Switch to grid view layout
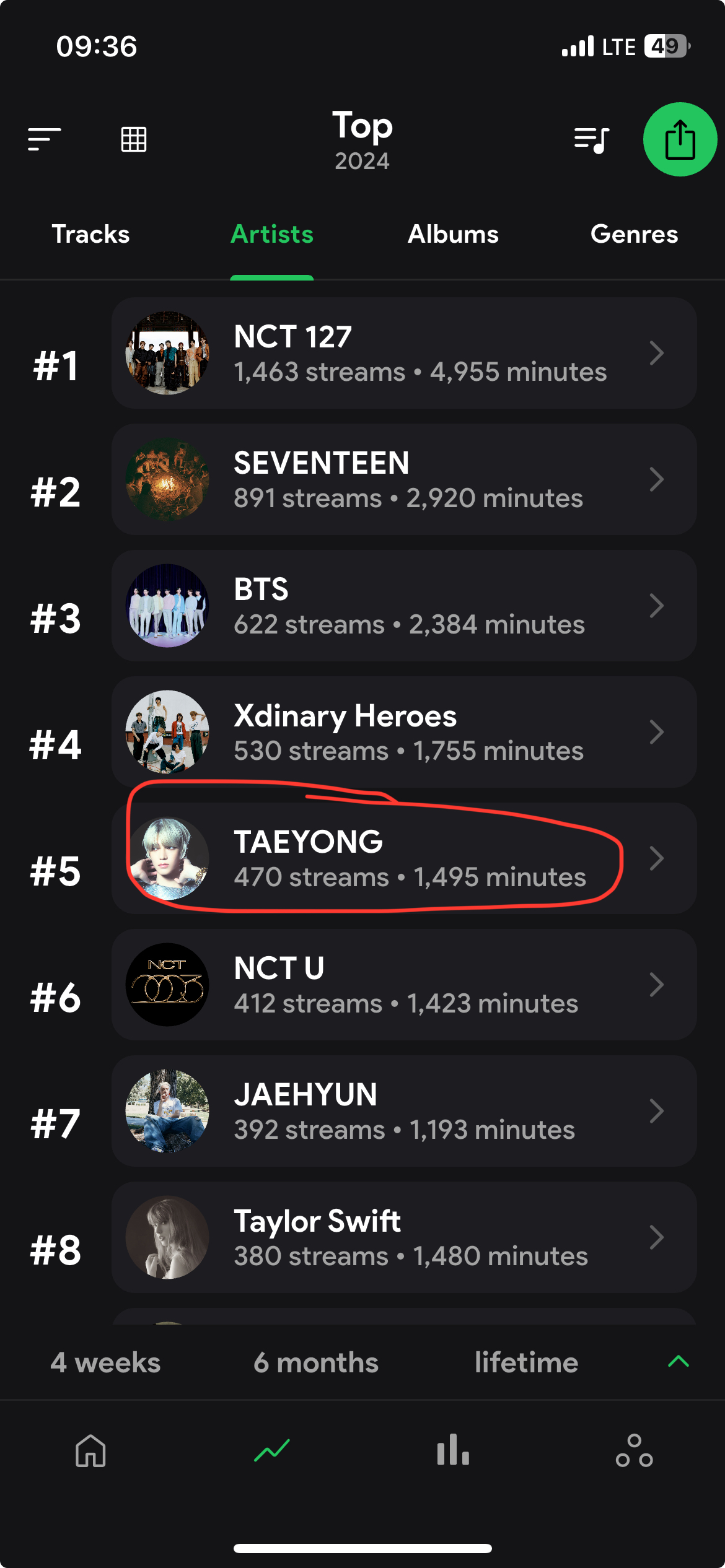The image size is (725, 1568). [134, 139]
